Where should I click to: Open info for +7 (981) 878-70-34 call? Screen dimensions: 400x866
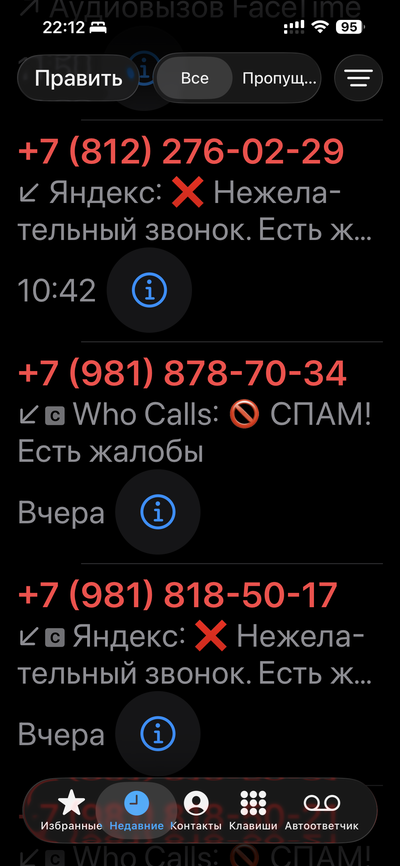coord(157,512)
